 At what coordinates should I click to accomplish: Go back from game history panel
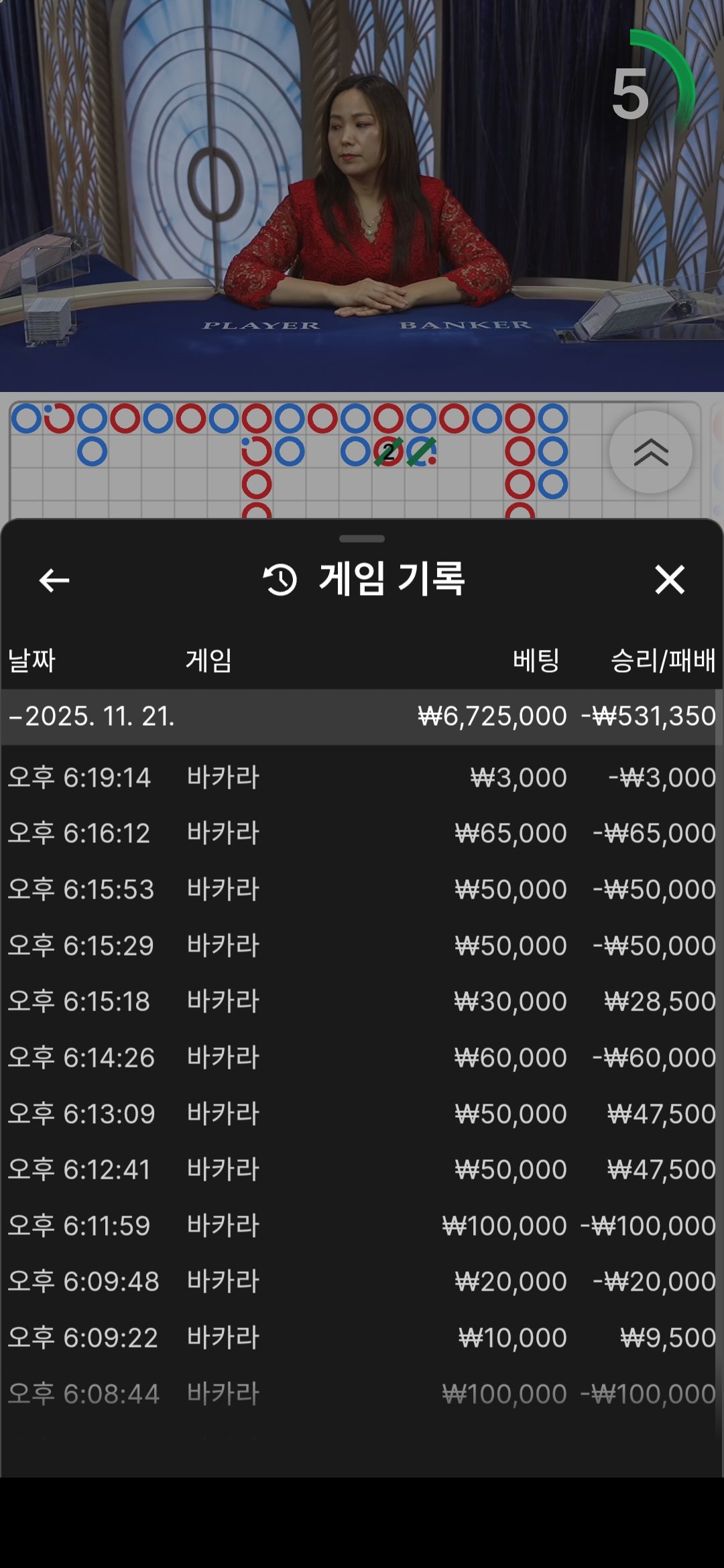(x=54, y=580)
